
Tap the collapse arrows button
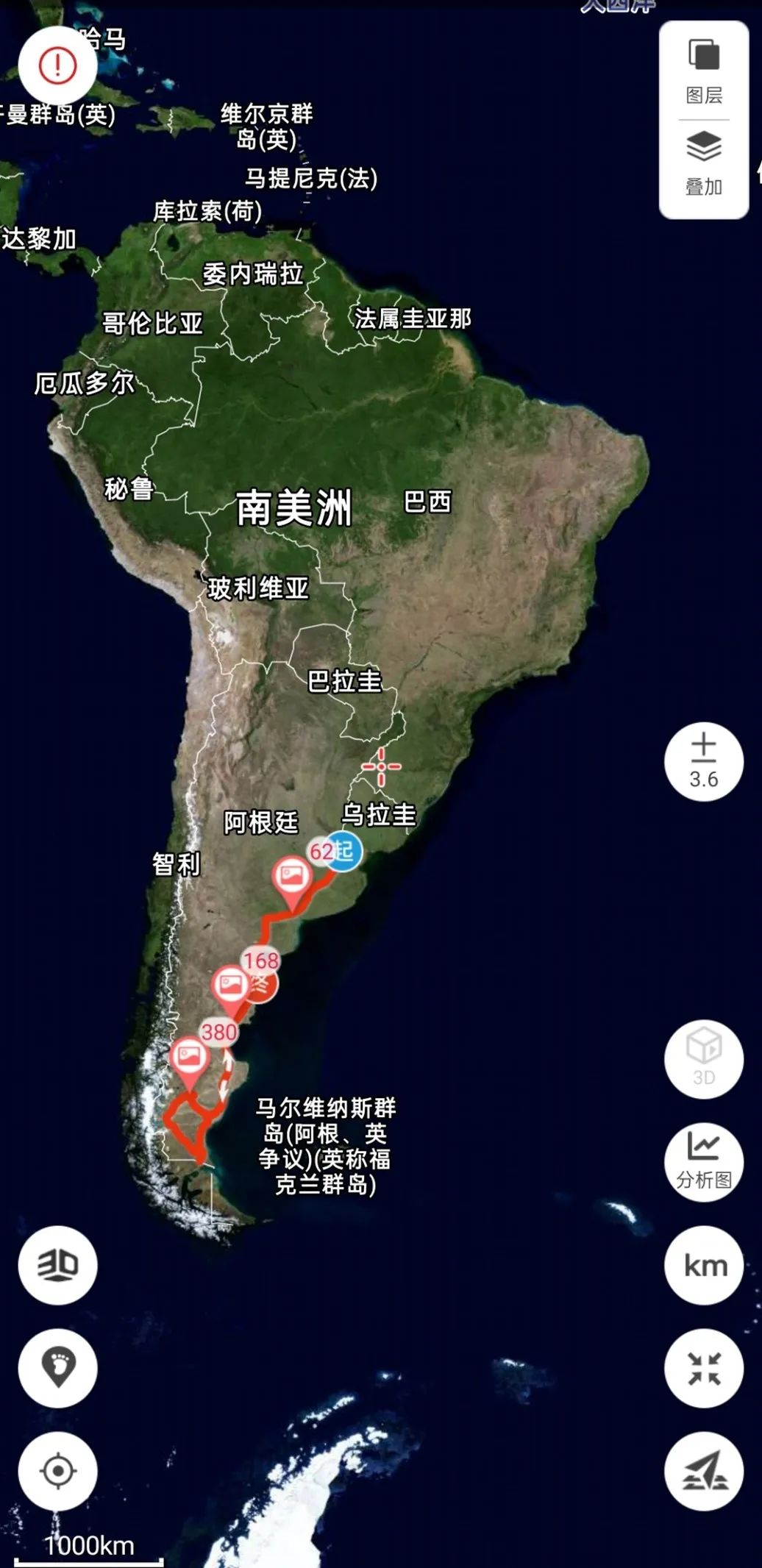click(x=704, y=1368)
